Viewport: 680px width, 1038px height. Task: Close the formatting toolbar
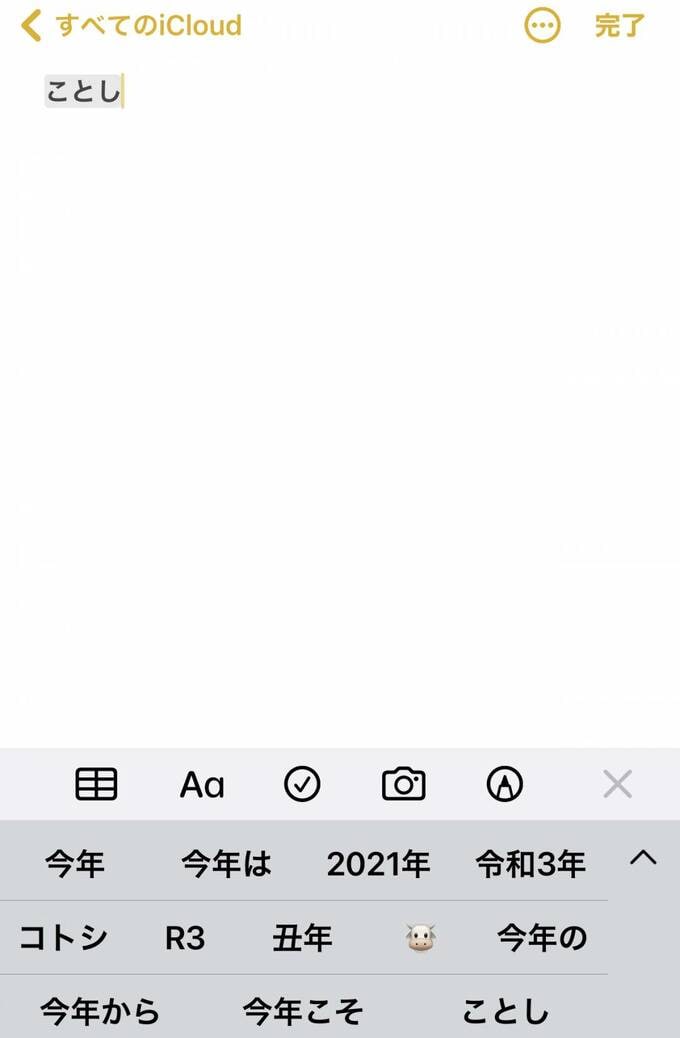[617, 785]
